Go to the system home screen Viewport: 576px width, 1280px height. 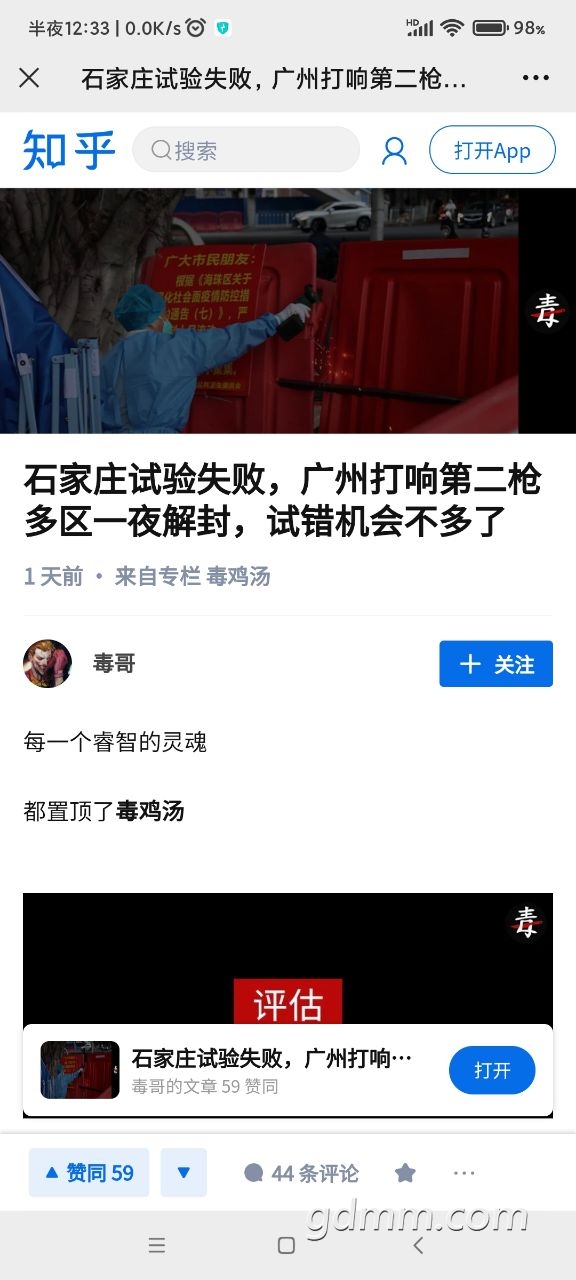tap(286, 1245)
